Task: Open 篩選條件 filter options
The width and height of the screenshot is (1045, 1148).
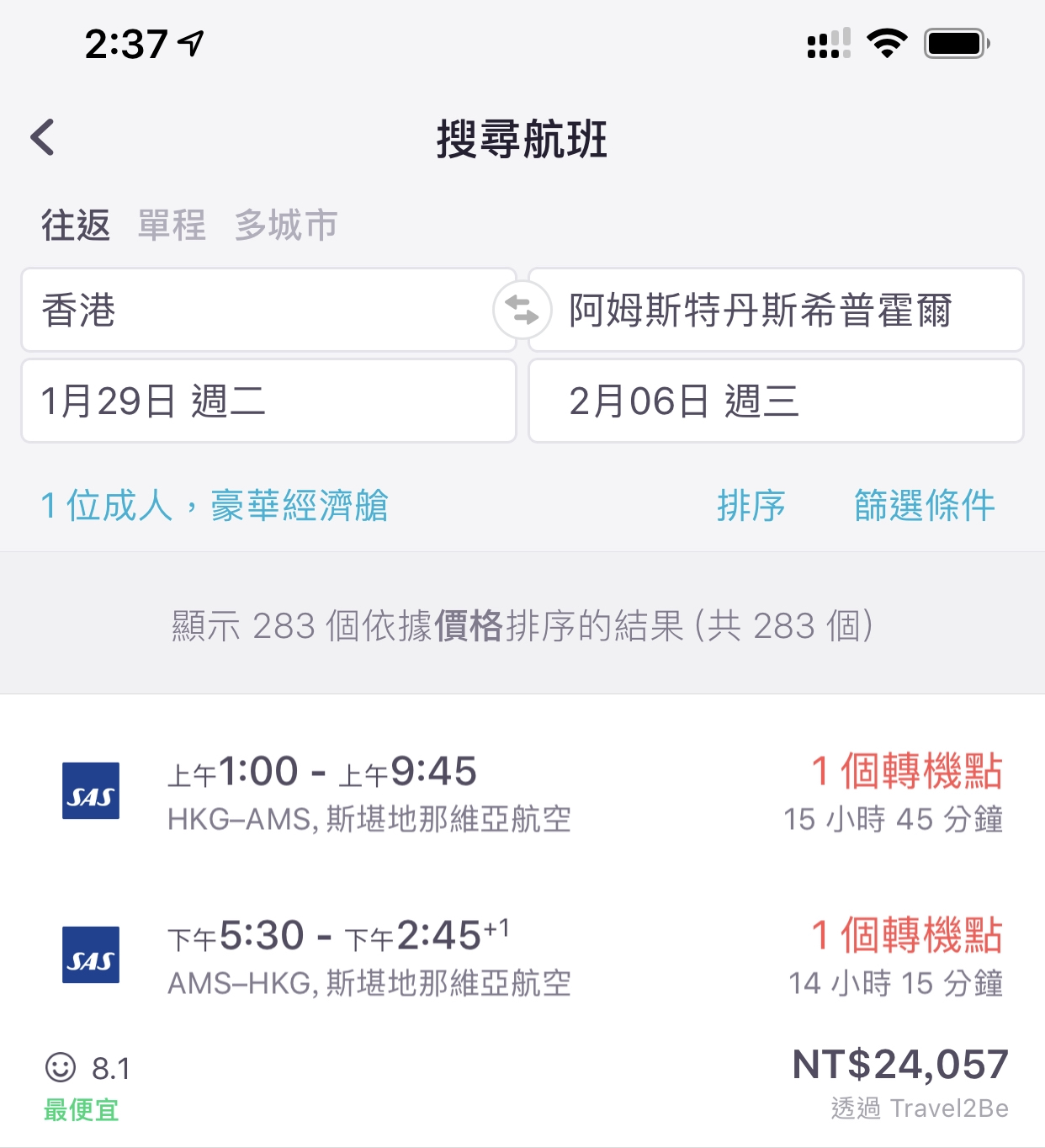Action: [x=924, y=506]
